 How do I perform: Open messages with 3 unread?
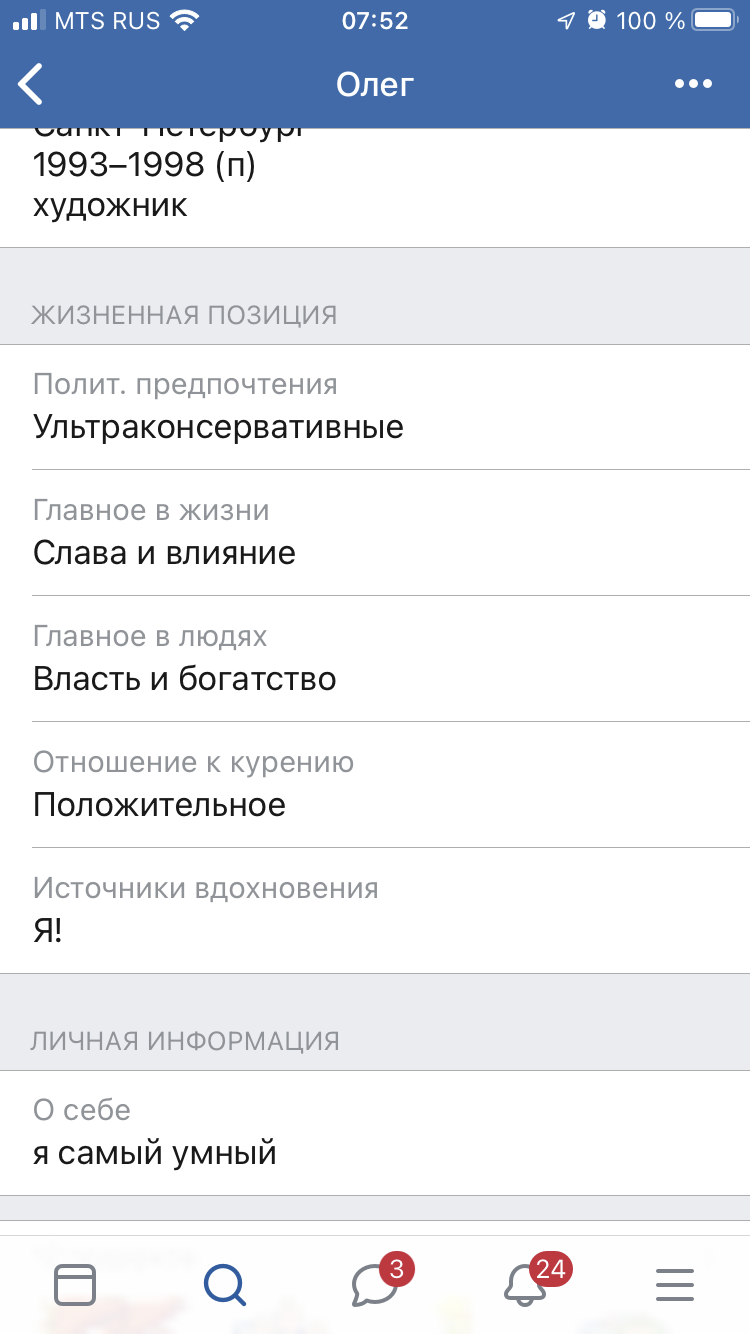pyautogui.click(x=376, y=1284)
